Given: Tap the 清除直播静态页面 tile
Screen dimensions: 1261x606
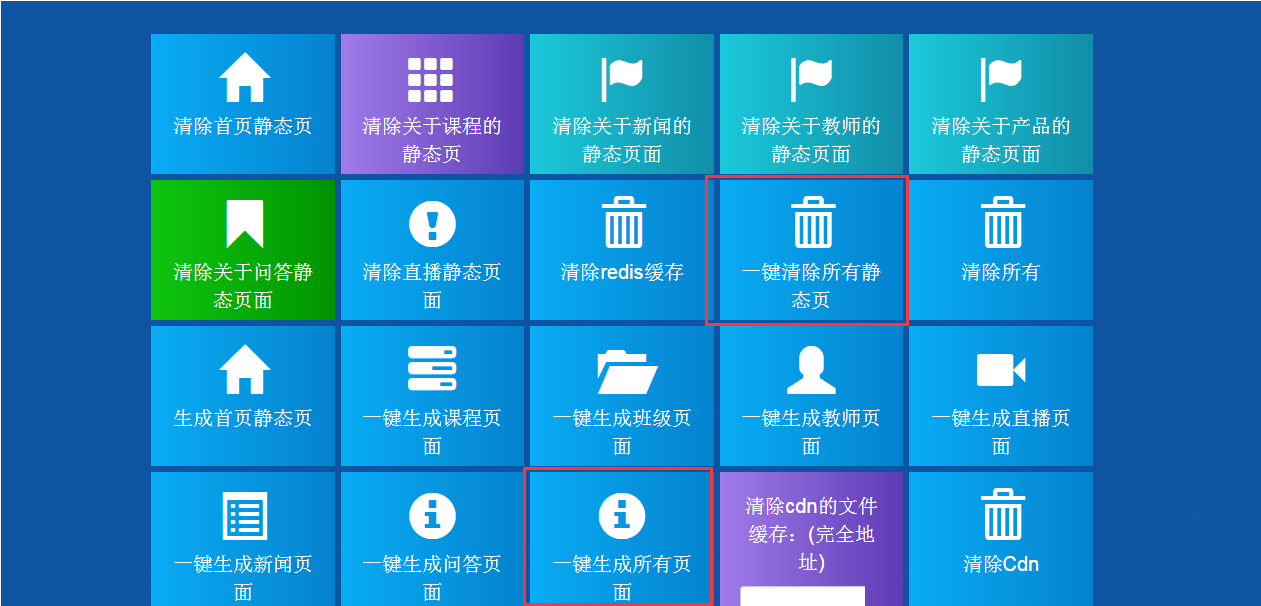Looking at the screenshot, I should pos(432,250).
